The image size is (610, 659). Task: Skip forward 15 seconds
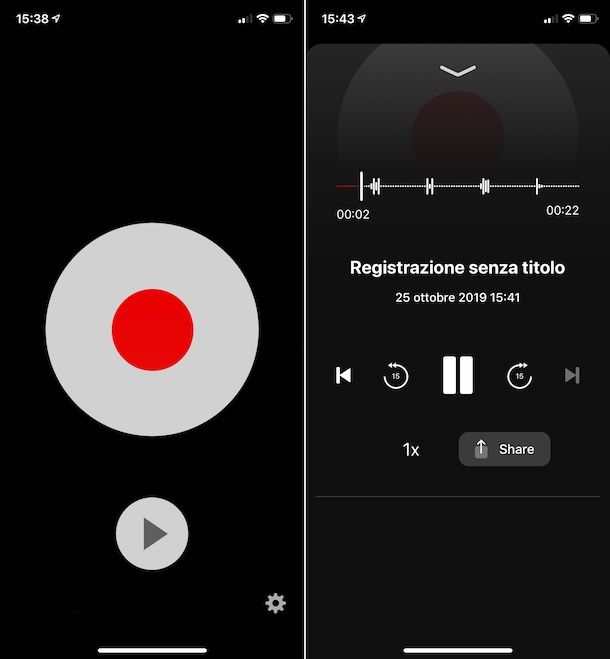tap(519, 376)
